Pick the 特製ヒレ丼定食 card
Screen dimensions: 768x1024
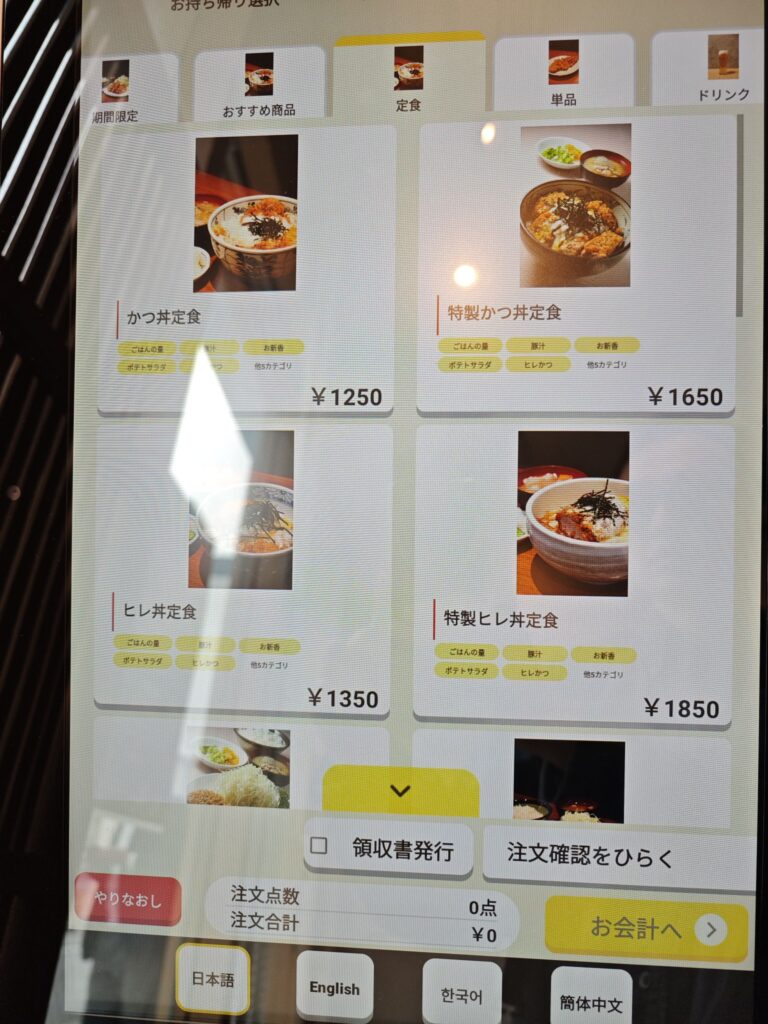[x=573, y=573]
